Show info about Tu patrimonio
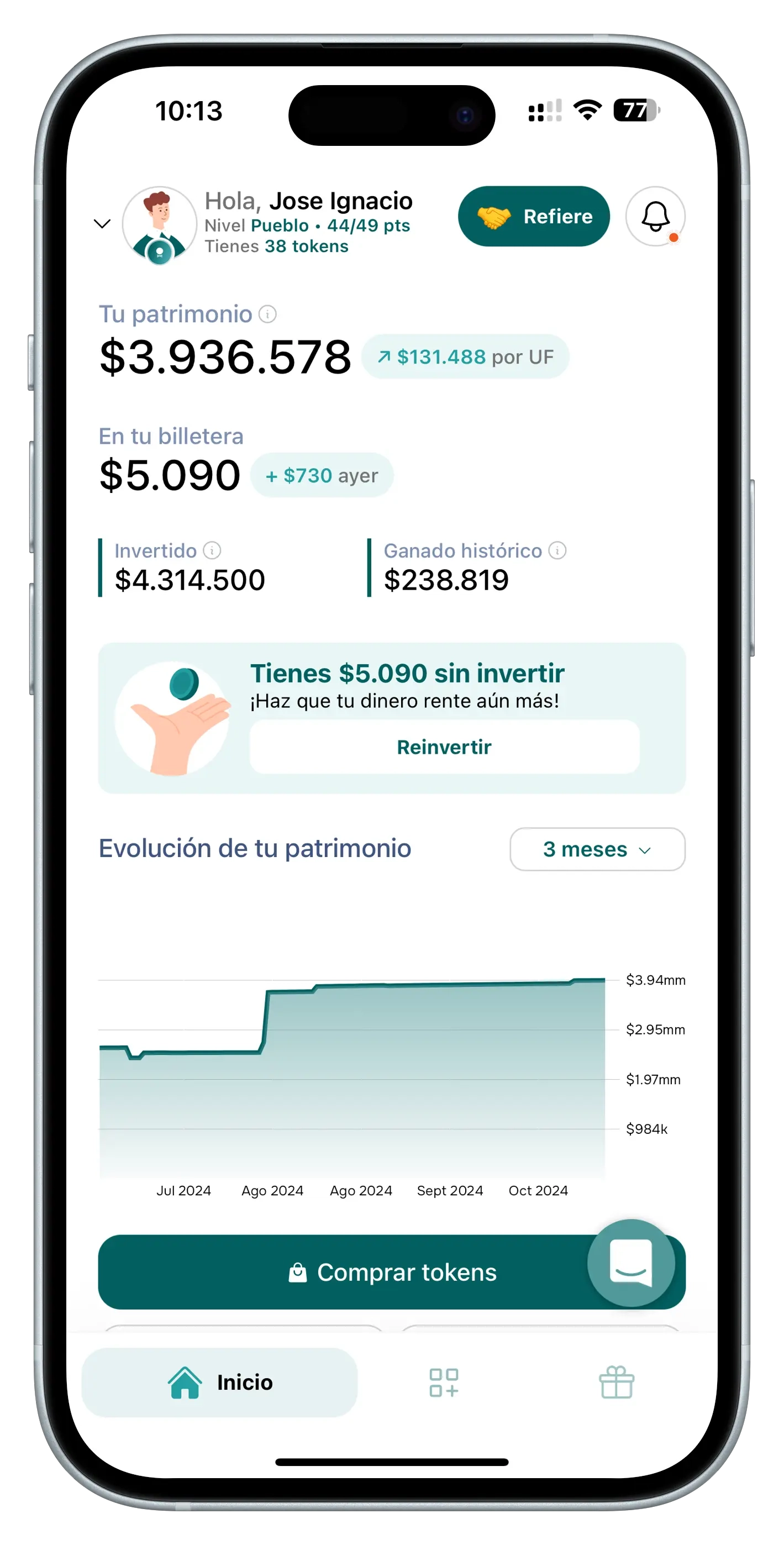The width and height of the screenshot is (784, 1545). click(267, 314)
